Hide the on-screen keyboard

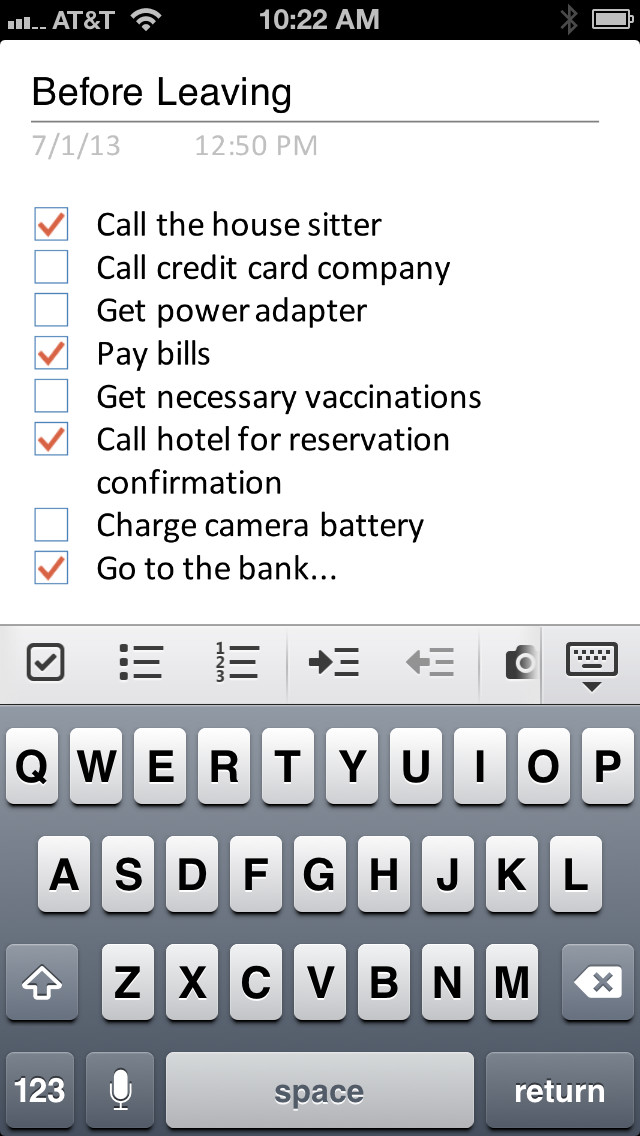click(x=591, y=666)
